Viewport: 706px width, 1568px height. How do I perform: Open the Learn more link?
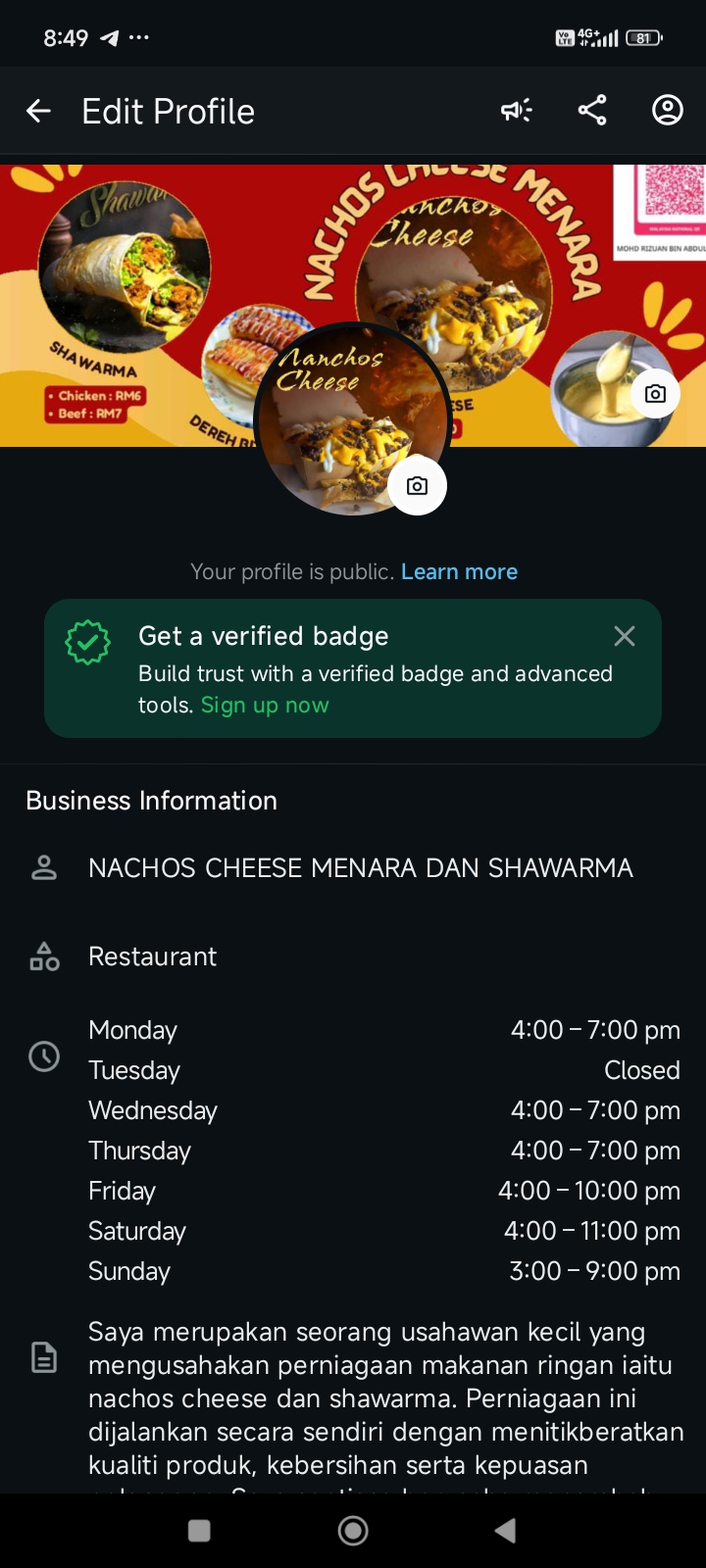459,572
